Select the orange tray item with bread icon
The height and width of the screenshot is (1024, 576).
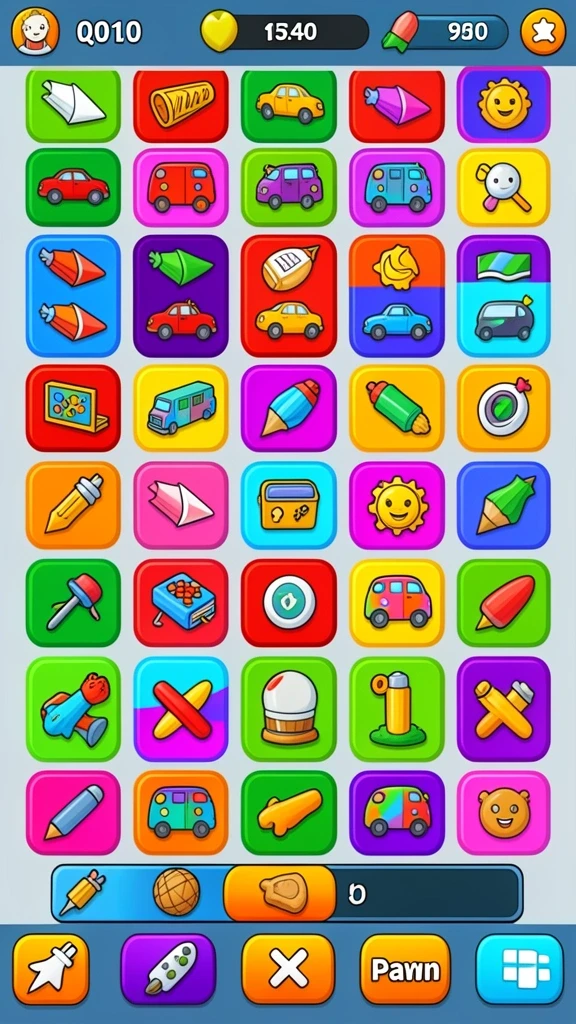[x=280, y=893]
